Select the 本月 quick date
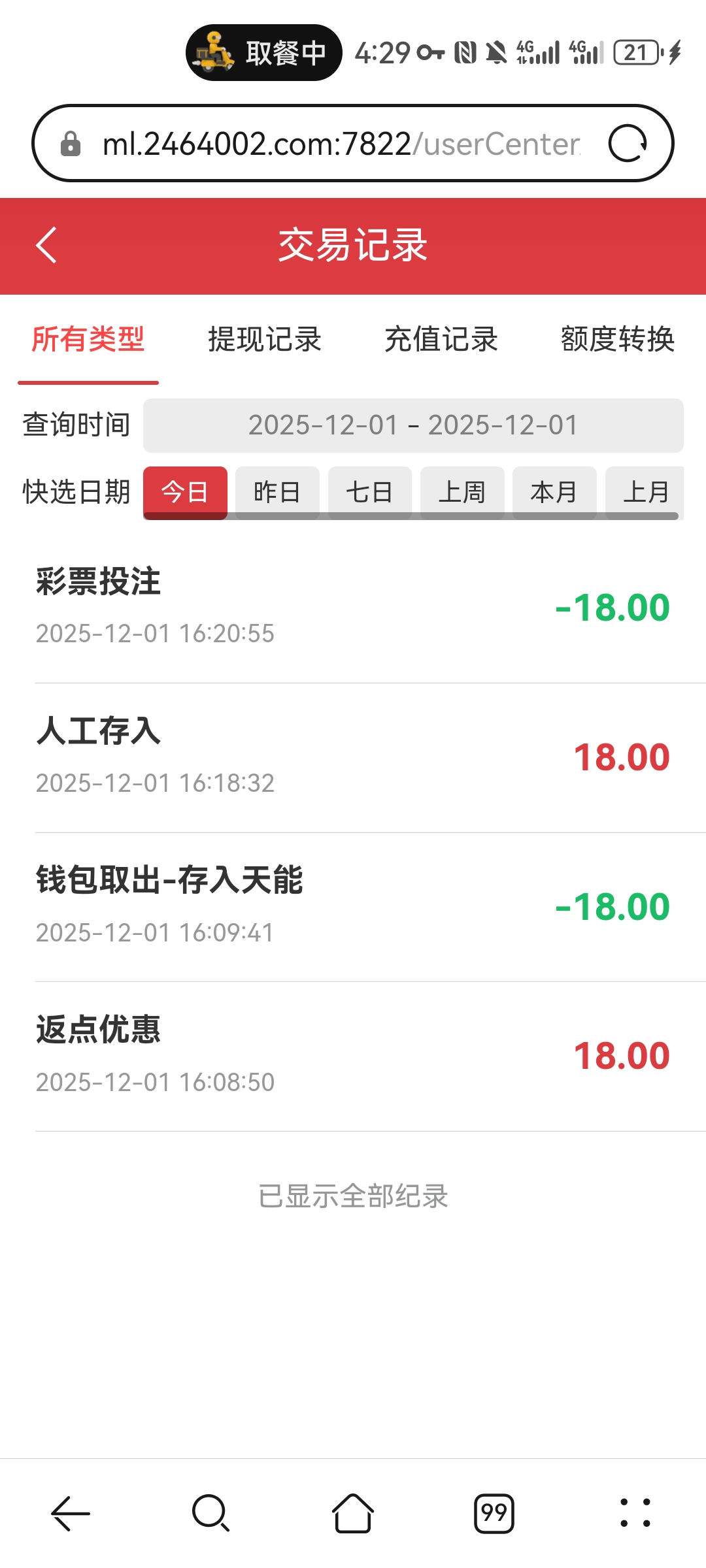 [554, 492]
